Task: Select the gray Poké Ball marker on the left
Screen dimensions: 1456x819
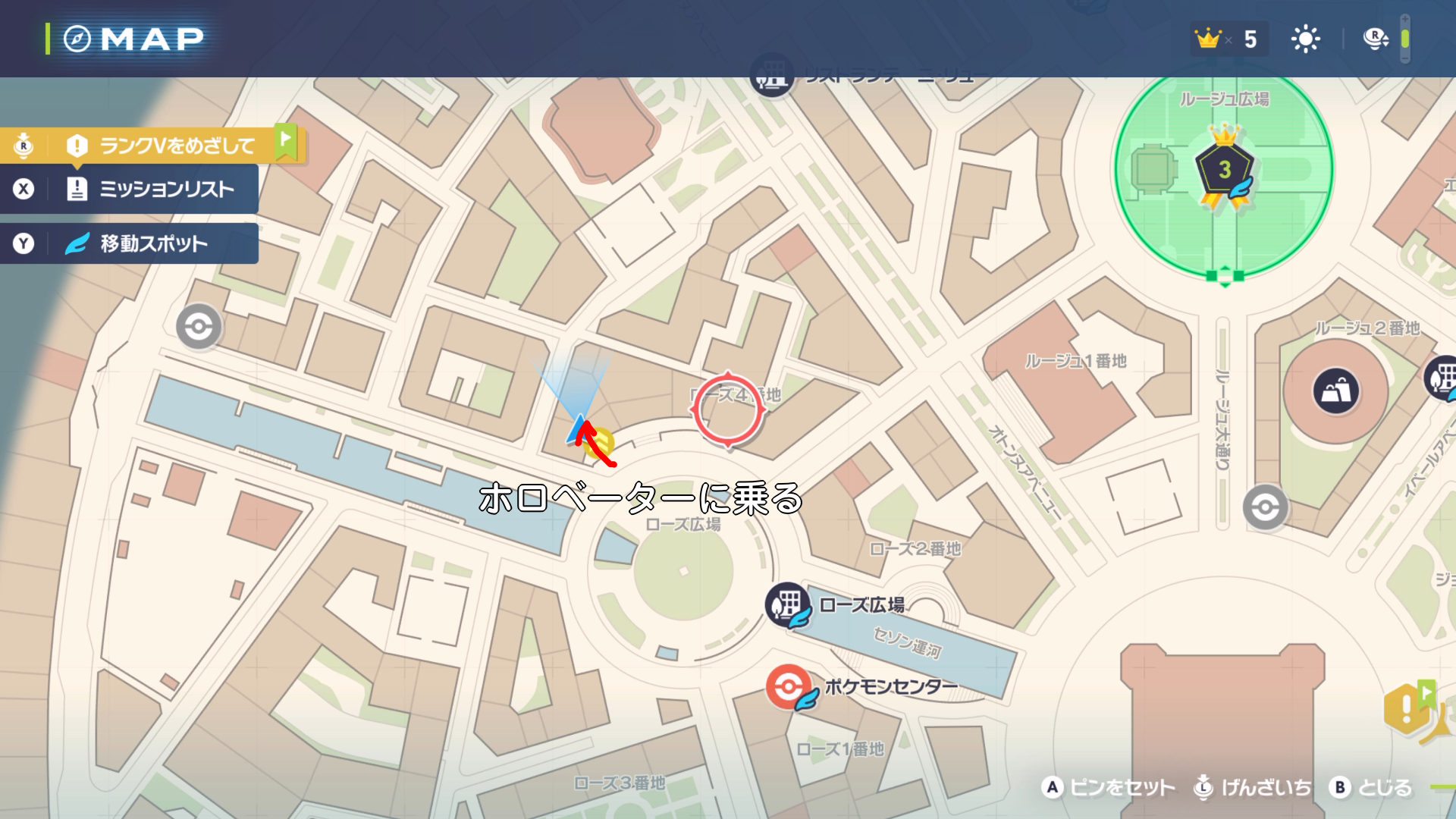Action: (199, 327)
